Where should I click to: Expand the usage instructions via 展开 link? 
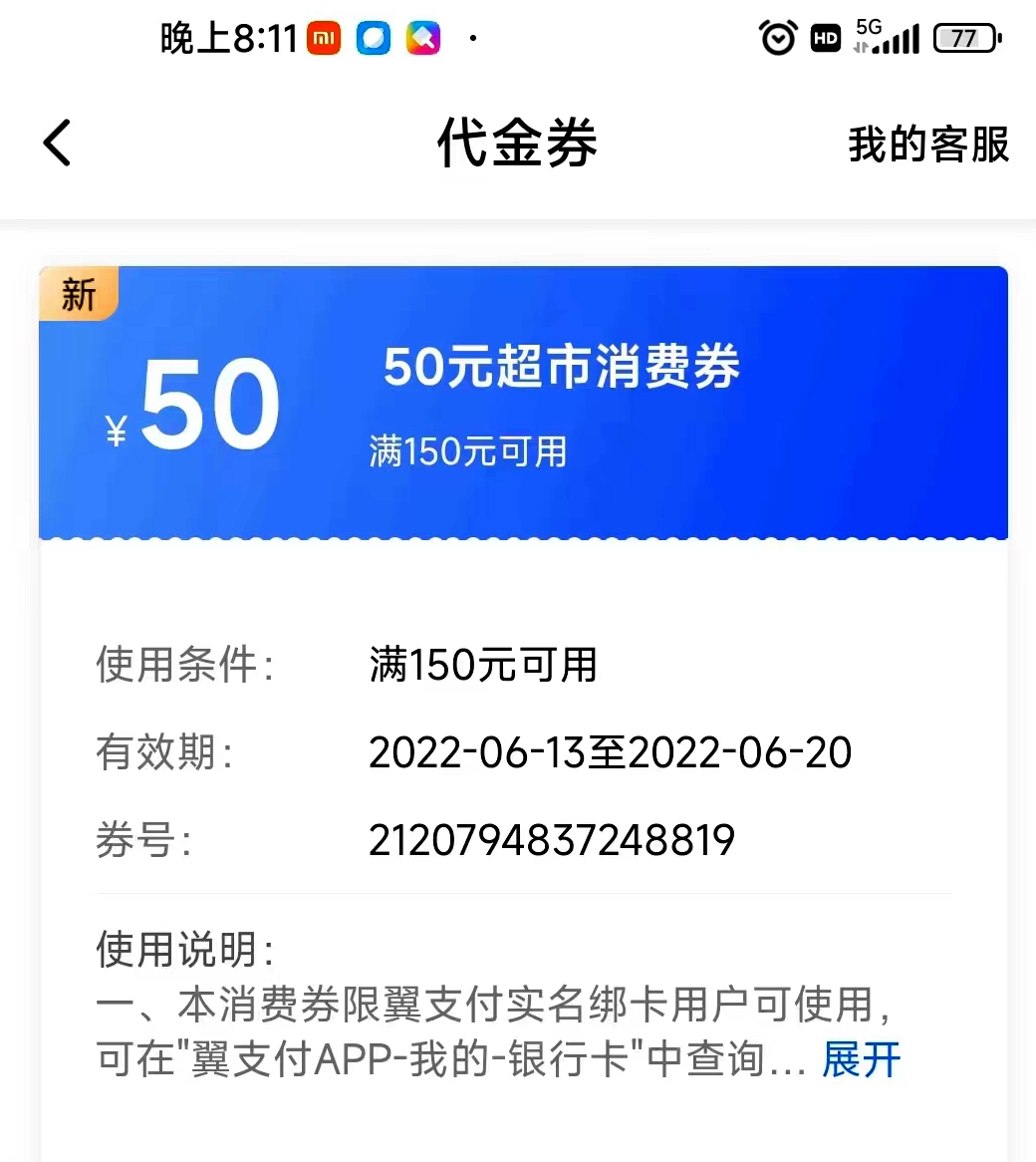point(859,1060)
